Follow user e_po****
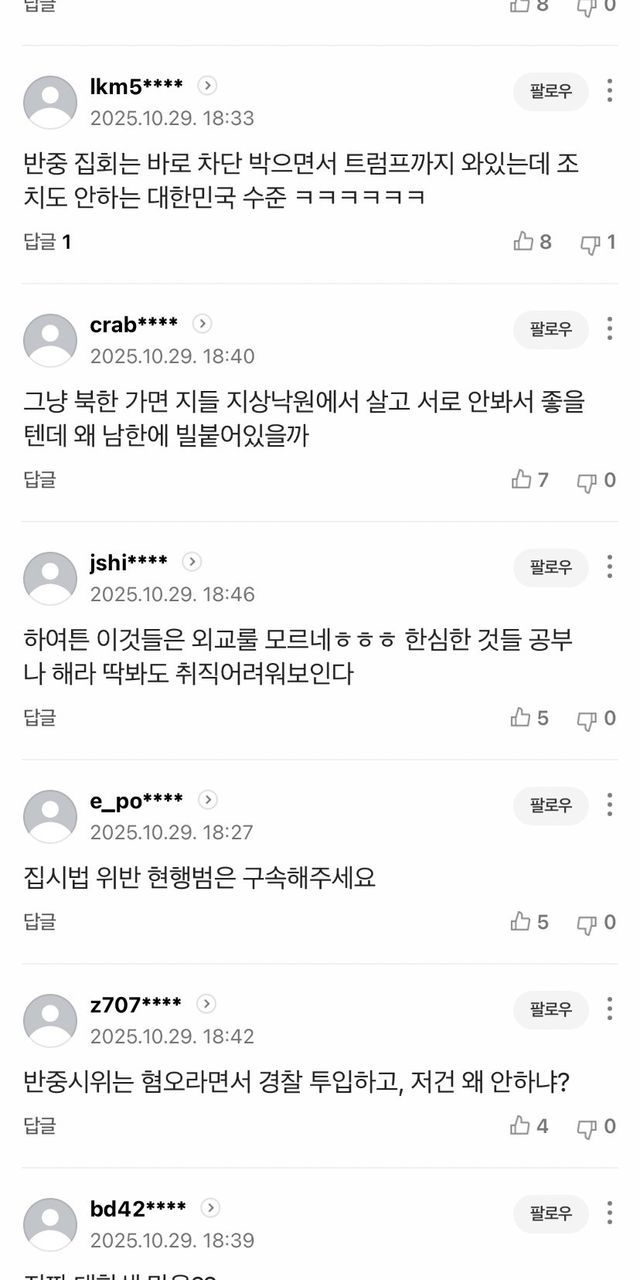This screenshot has width=640, height=1280. coord(551,805)
